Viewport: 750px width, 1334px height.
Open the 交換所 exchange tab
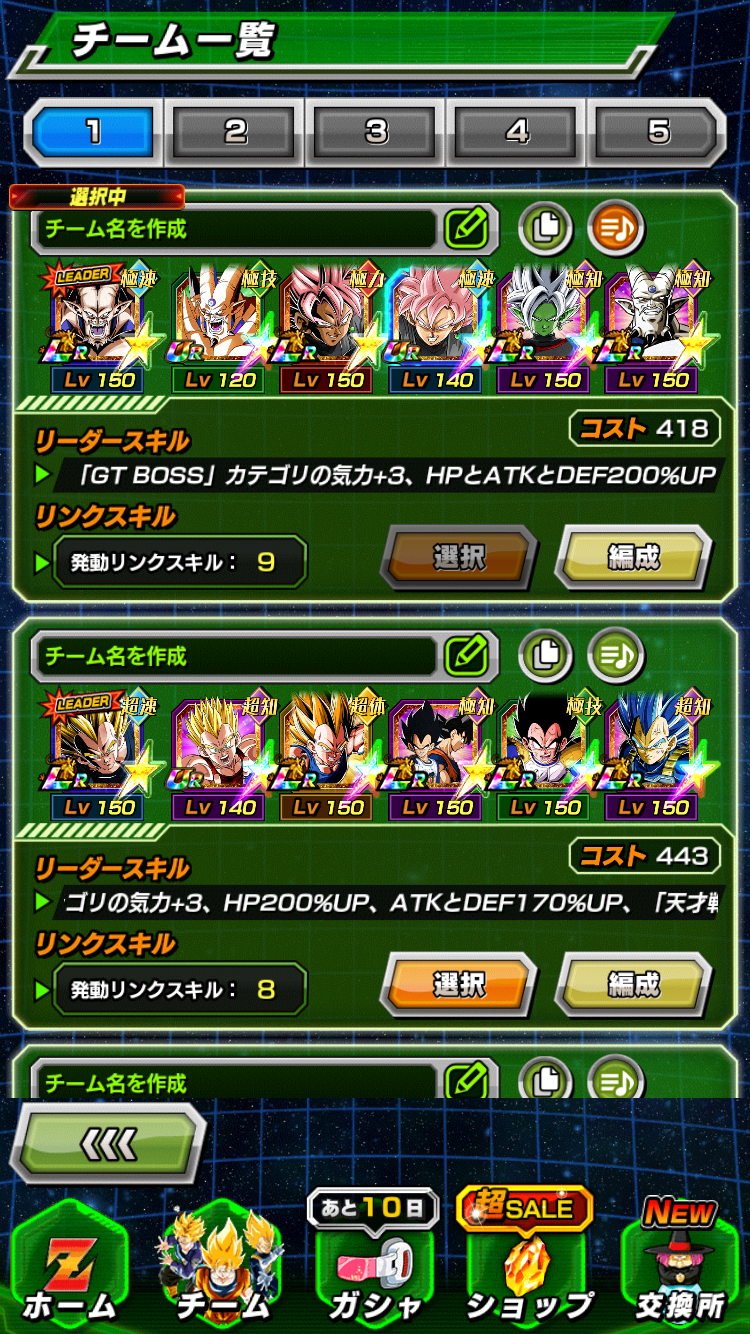click(682, 1262)
